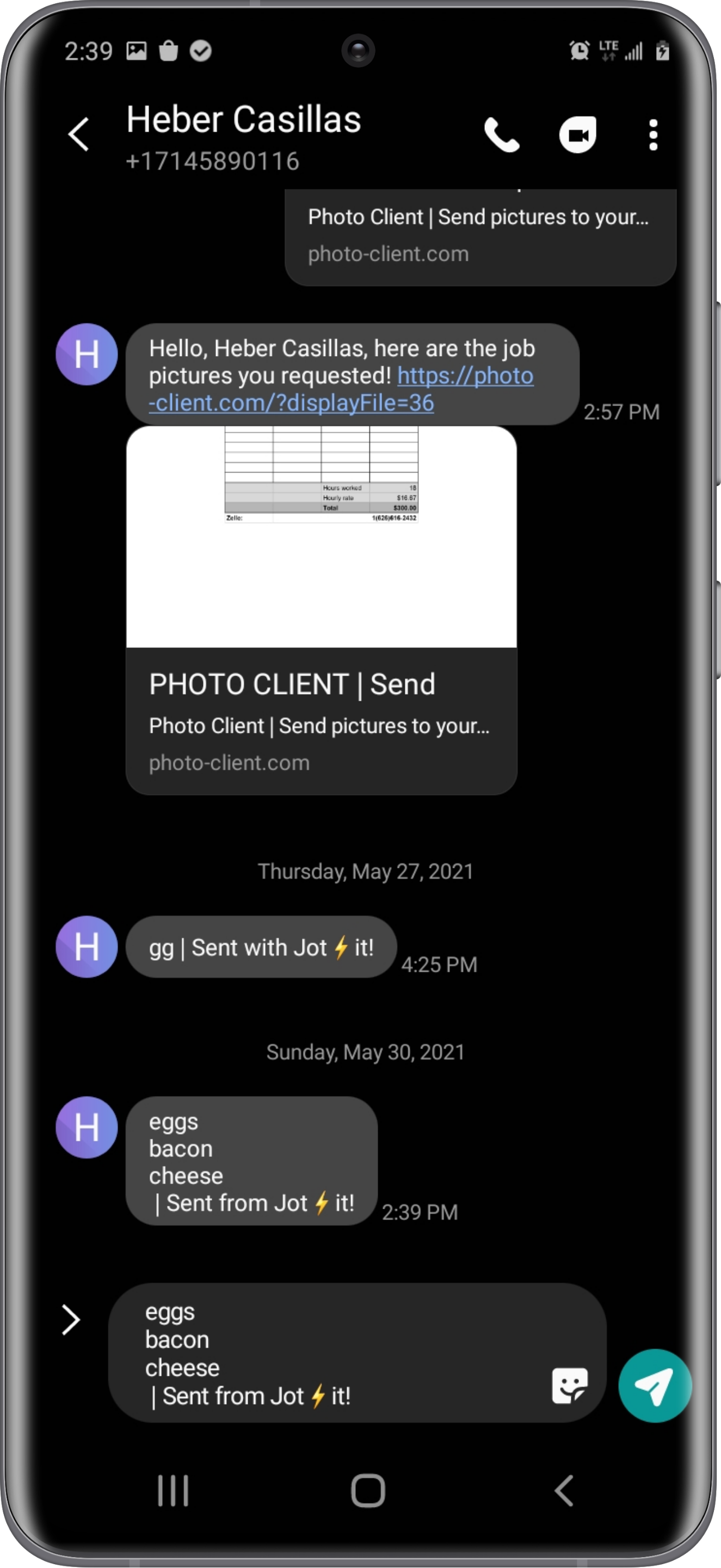Tap the system home button
Viewport: 721px width, 1568px height.
point(367,1491)
